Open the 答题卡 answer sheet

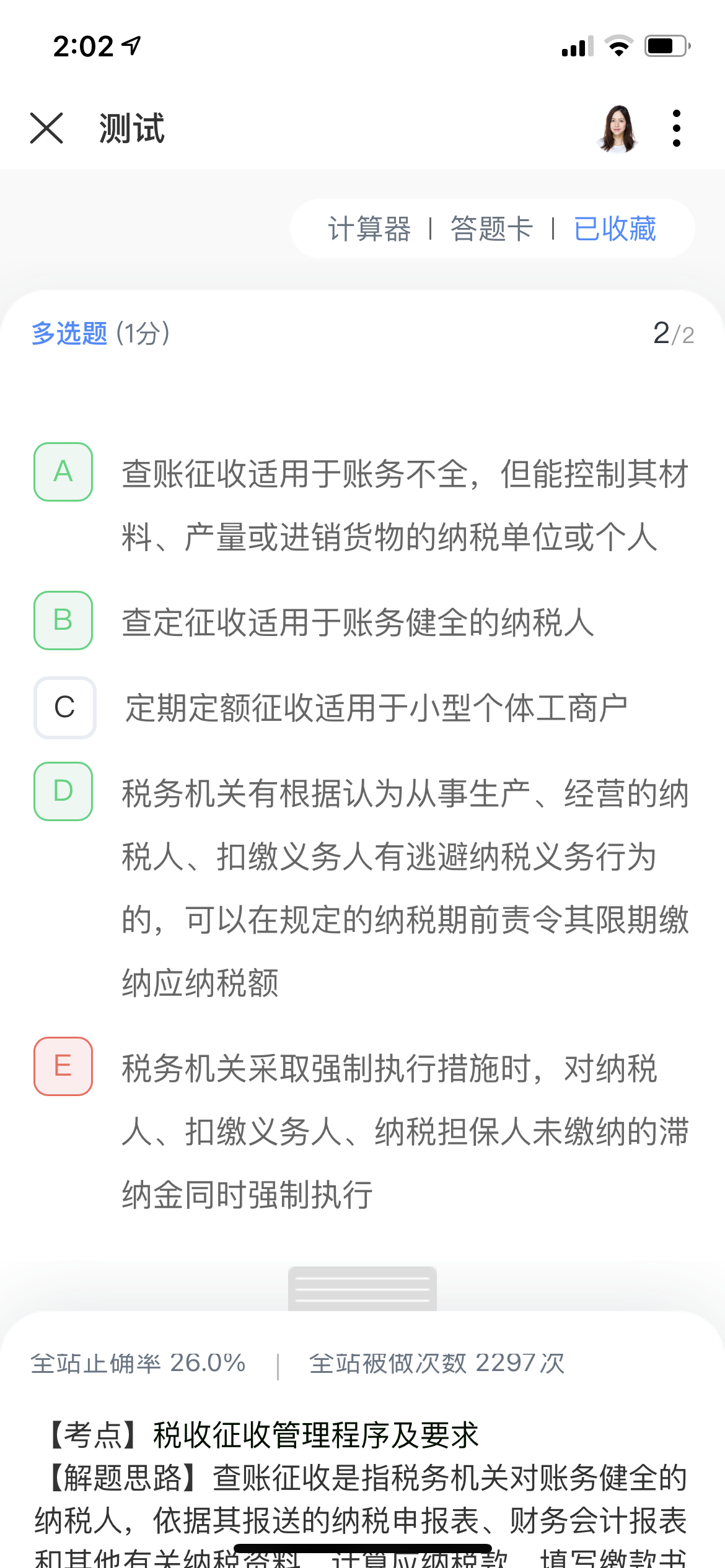491,229
